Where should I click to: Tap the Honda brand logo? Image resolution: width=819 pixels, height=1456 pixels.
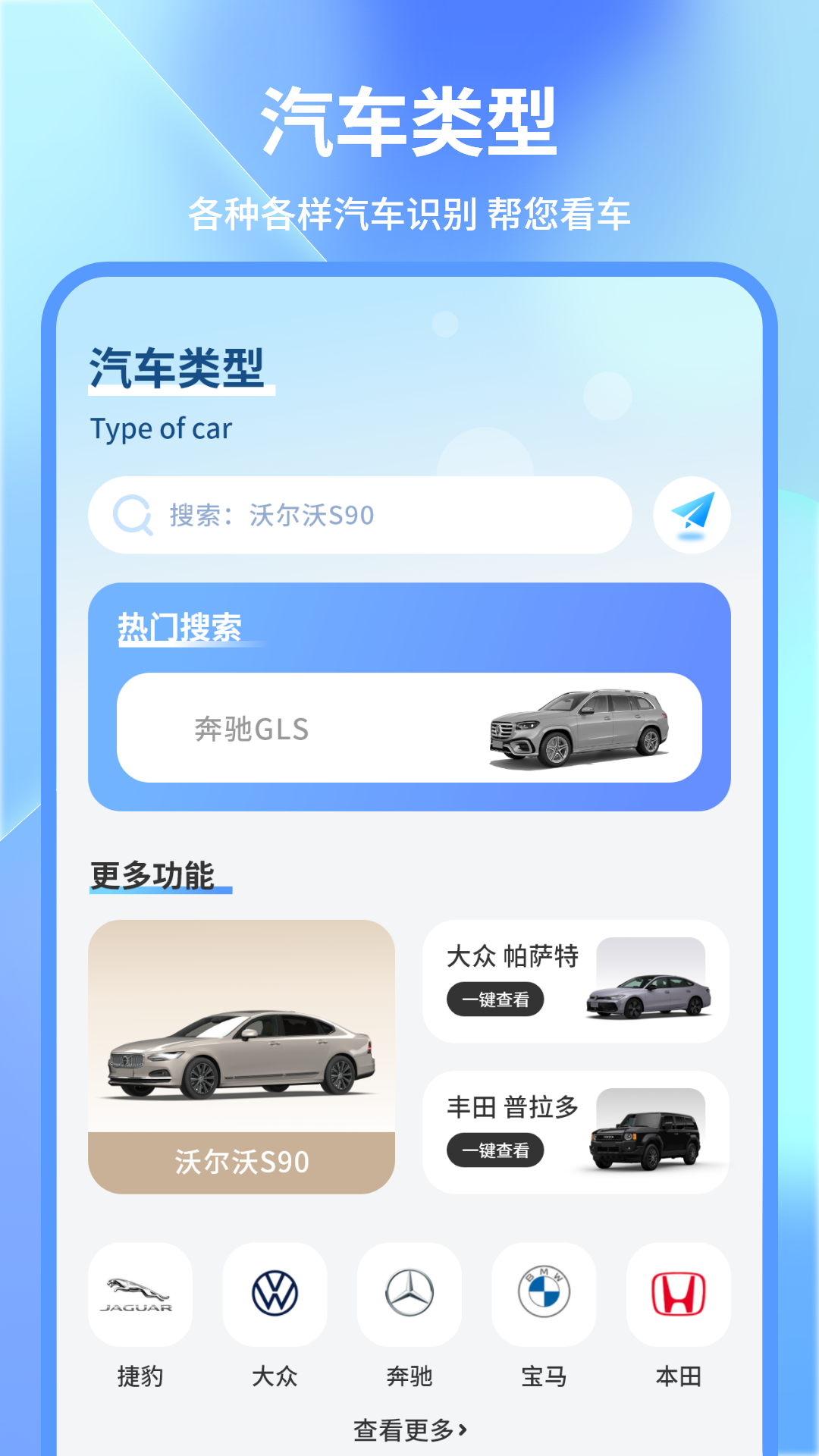pos(679,1294)
